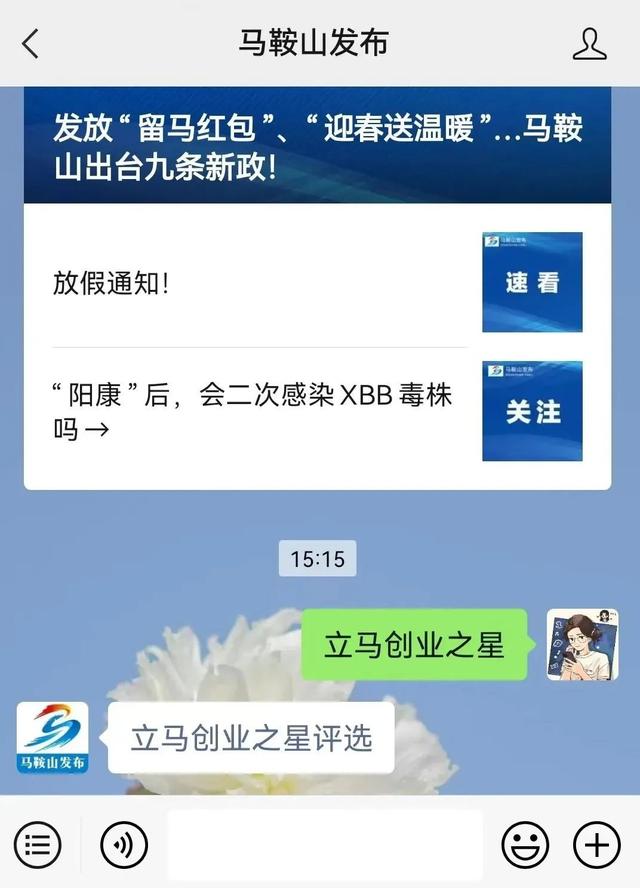Switch to voice message input
Screen dimensions: 640x888
pos(124,846)
